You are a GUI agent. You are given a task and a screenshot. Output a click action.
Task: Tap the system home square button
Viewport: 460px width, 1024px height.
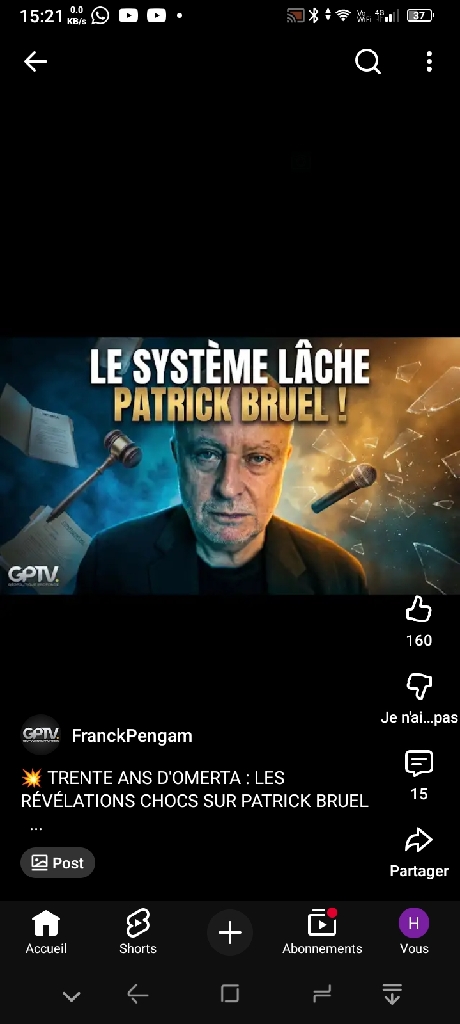coord(230,994)
